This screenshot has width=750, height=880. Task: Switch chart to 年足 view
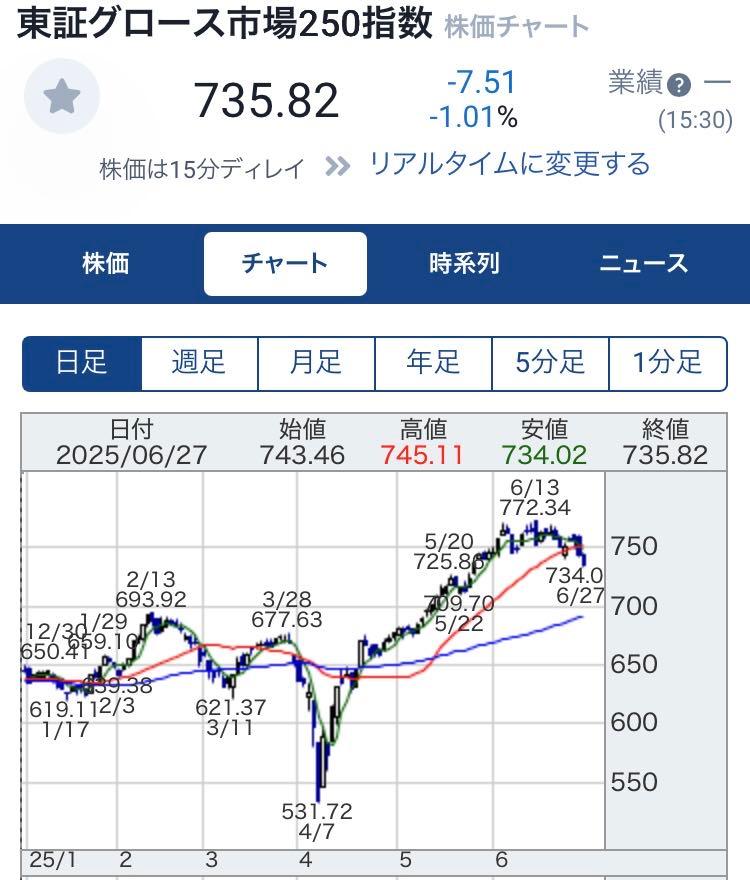click(432, 364)
